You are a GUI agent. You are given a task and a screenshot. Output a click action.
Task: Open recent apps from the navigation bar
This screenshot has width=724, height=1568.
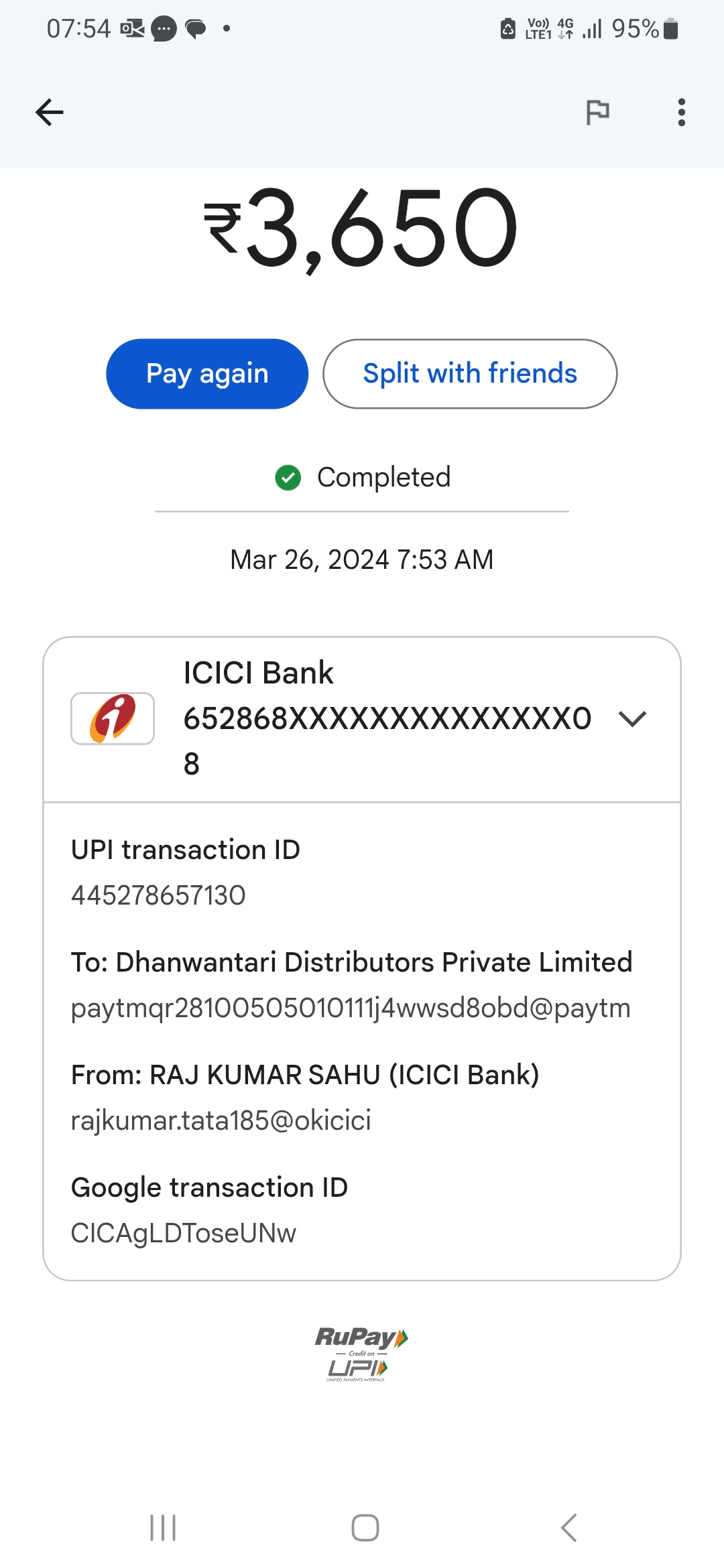[x=163, y=1528]
